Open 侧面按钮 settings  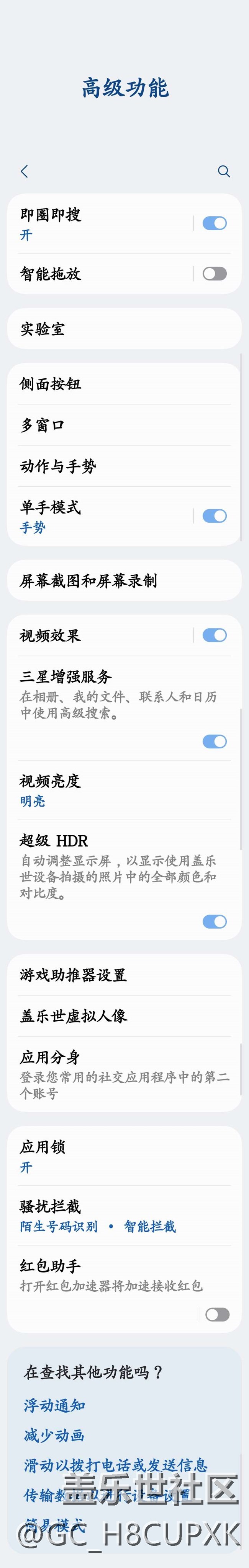click(124, 384)
